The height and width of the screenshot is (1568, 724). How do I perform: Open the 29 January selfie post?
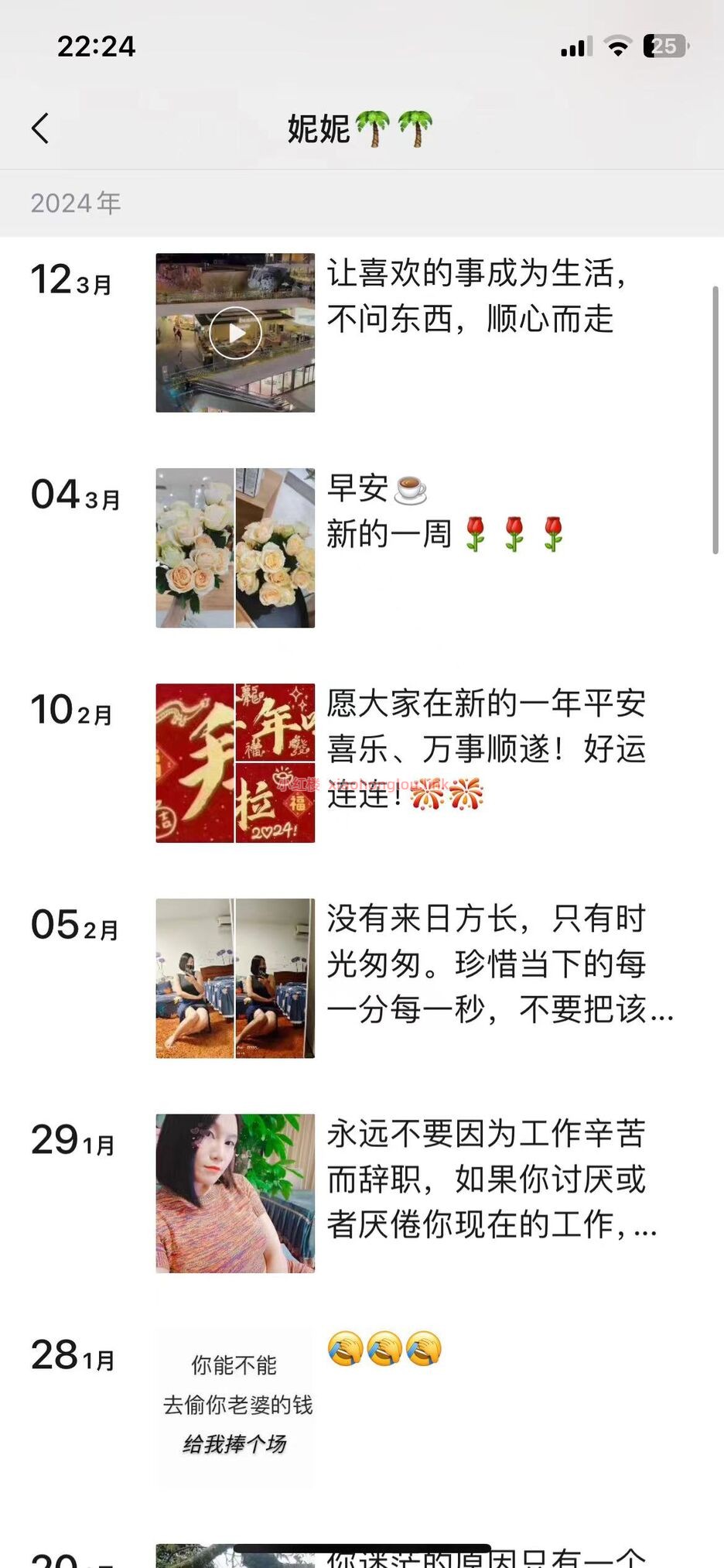tap(235, 1193)
